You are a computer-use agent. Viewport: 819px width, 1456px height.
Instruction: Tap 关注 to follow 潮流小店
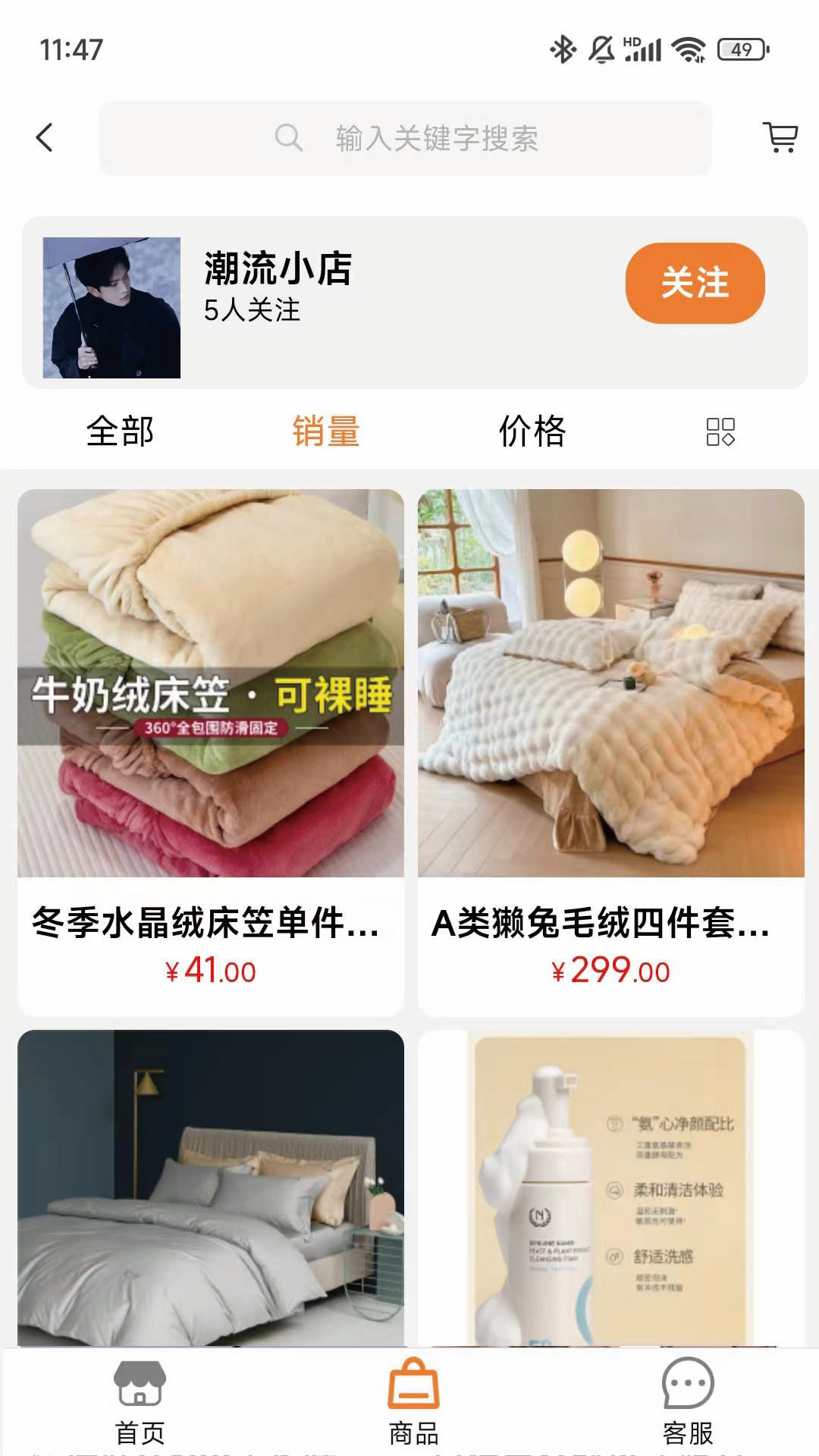695,282
